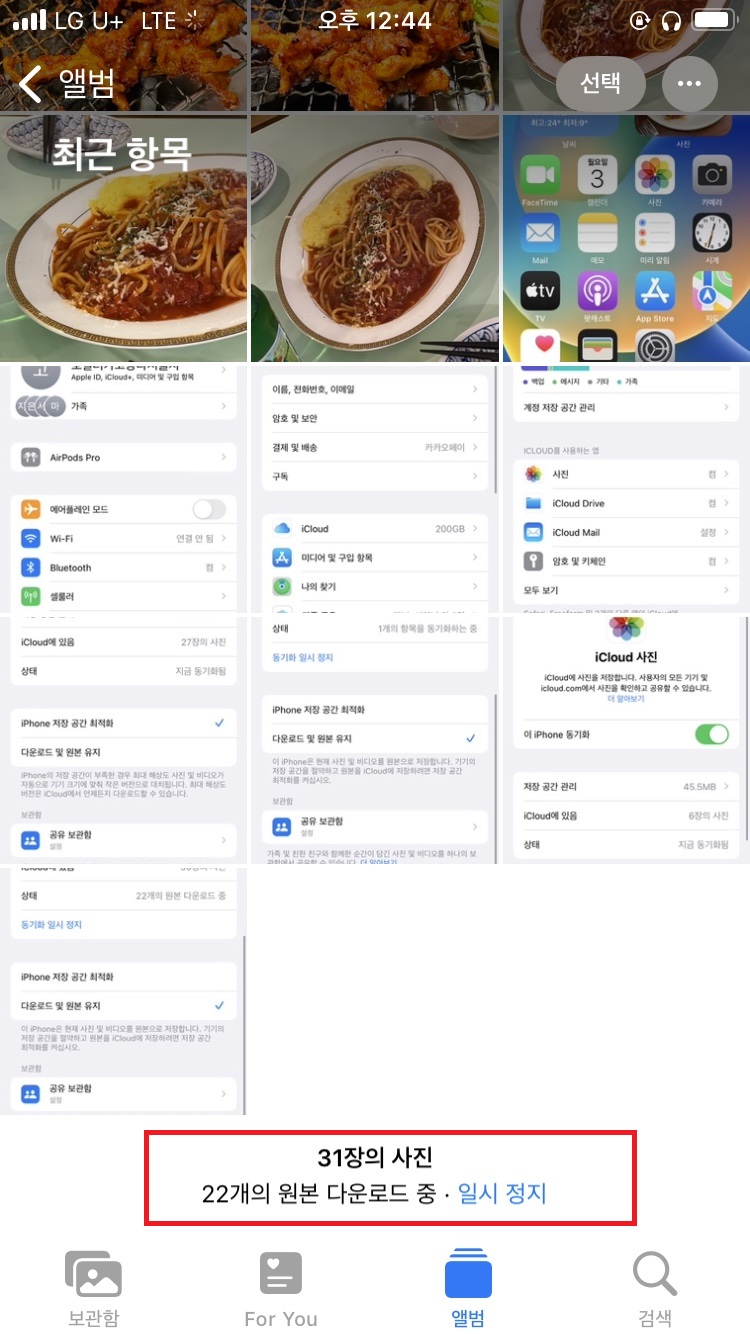Open the 앨범 tab

468,1288
